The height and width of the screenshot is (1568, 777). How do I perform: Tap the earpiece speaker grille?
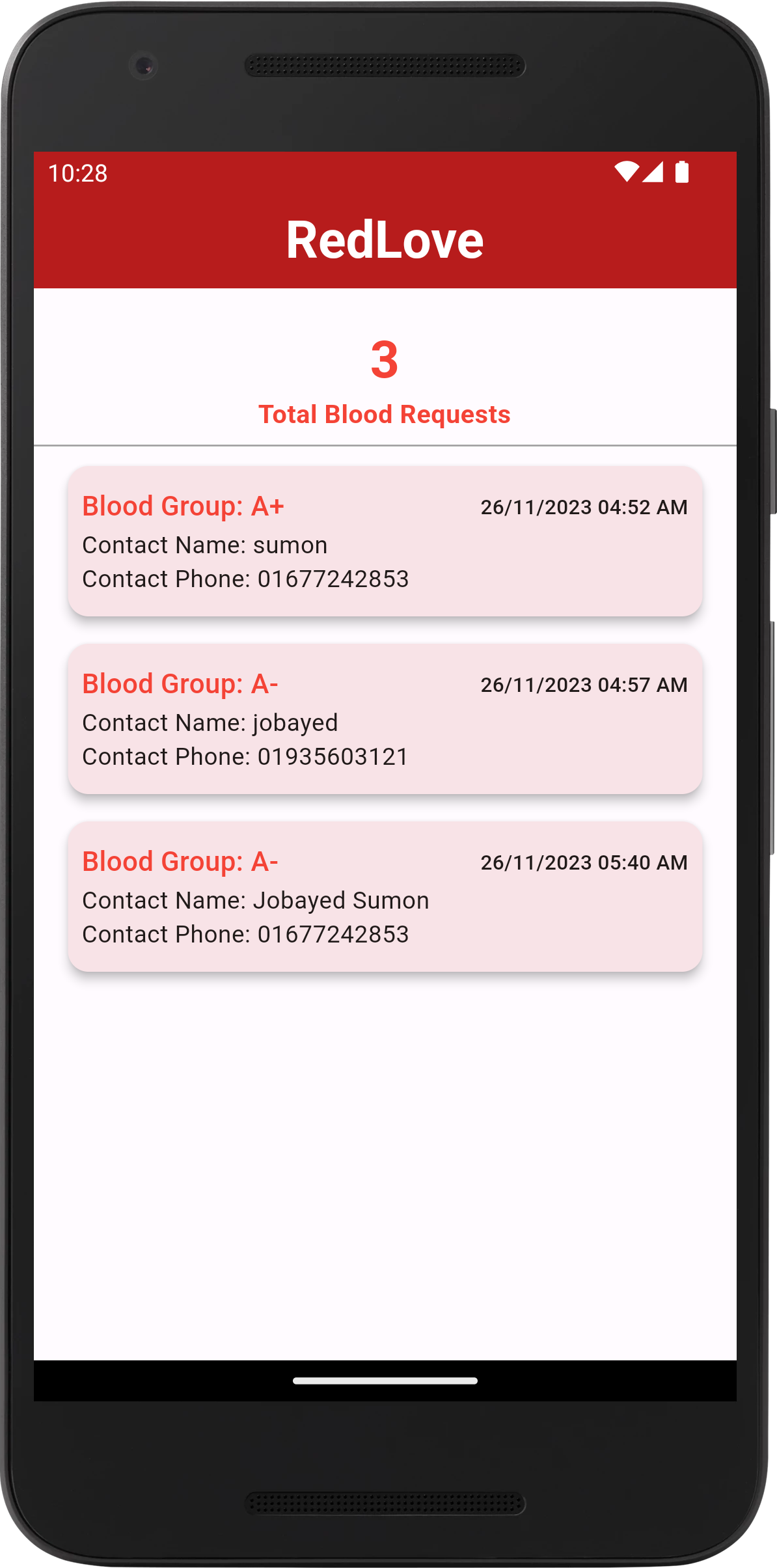(383, 64)
